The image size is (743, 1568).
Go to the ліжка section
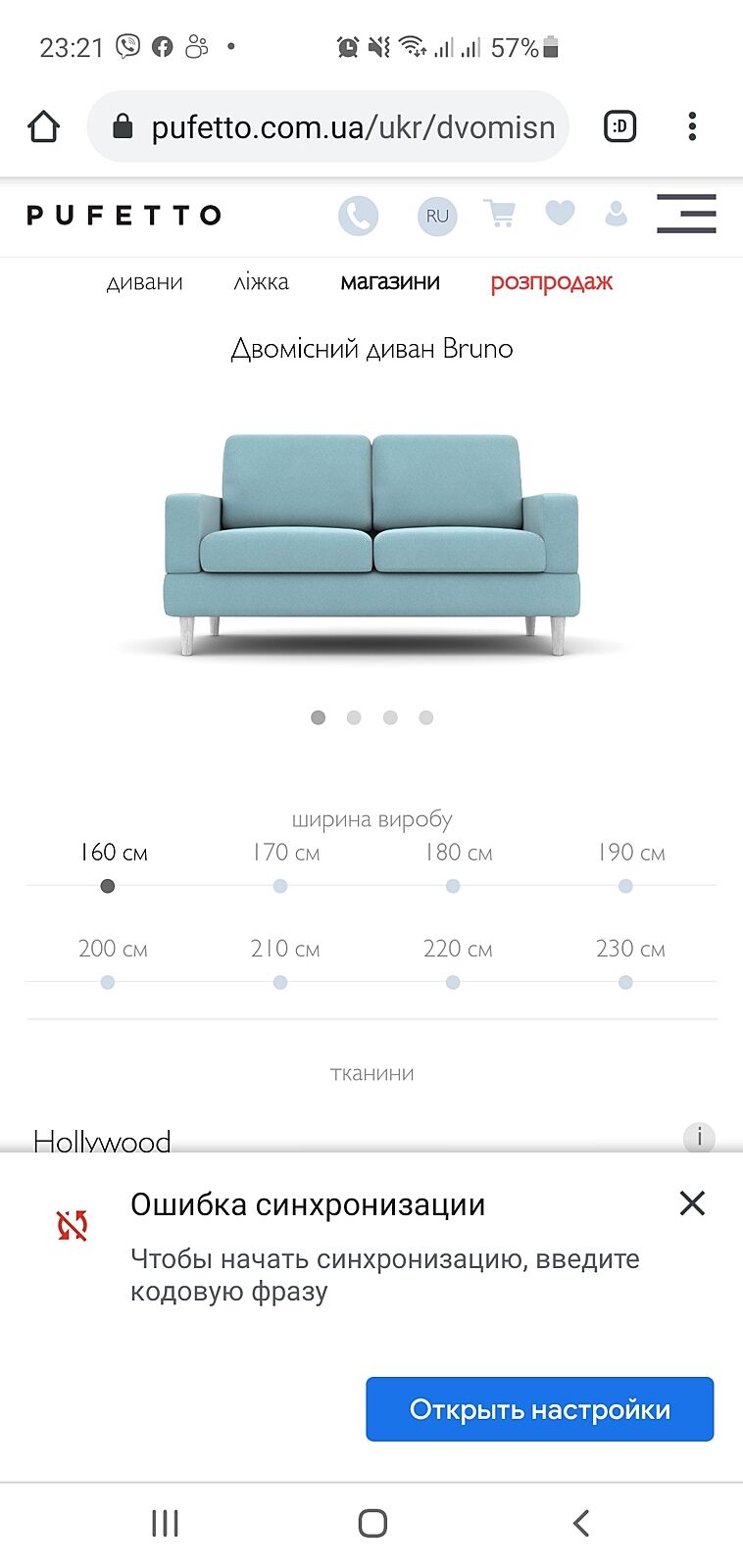click(x=261, y=282)
